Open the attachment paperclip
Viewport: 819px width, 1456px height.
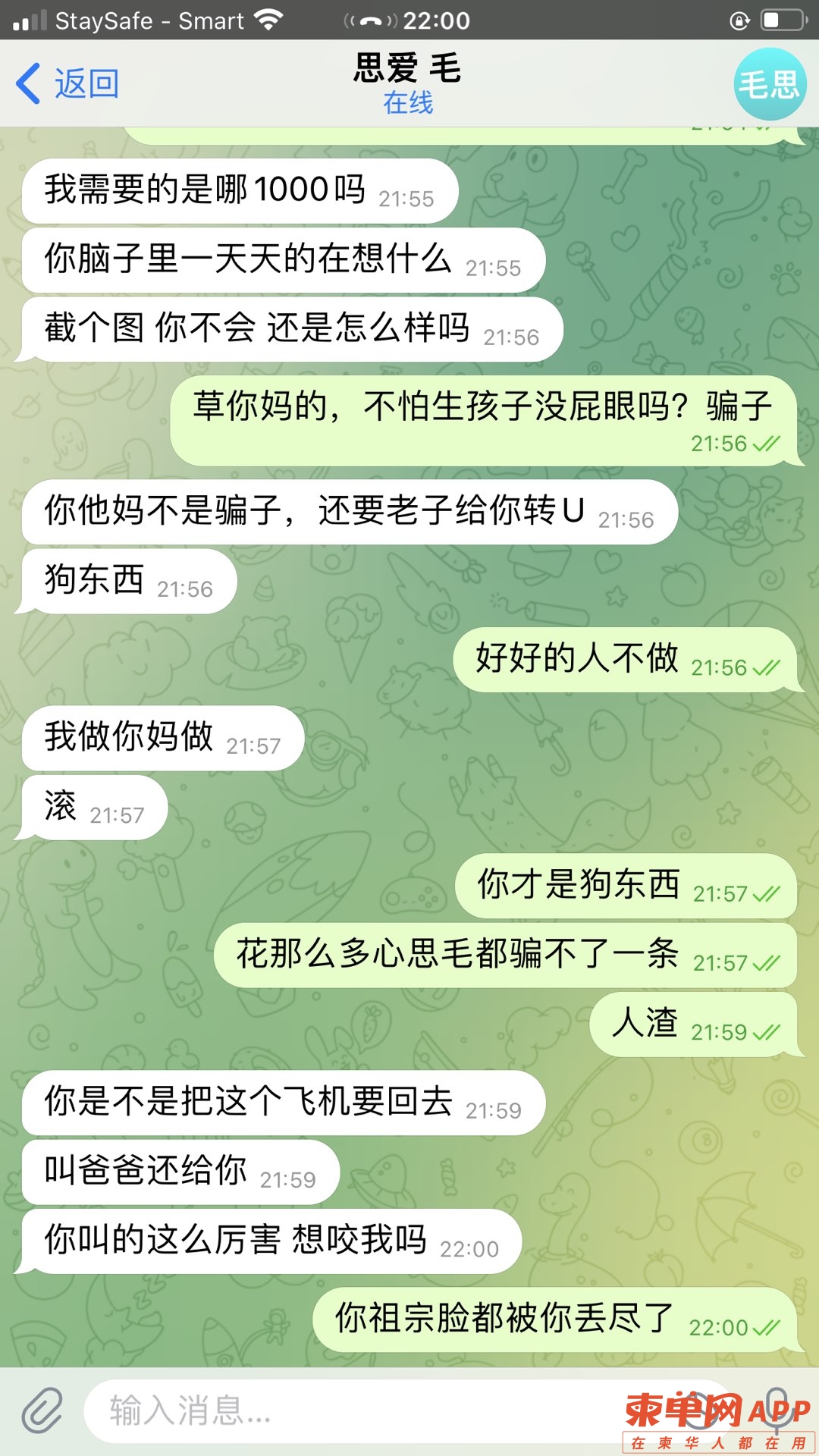pos(42,1410)
